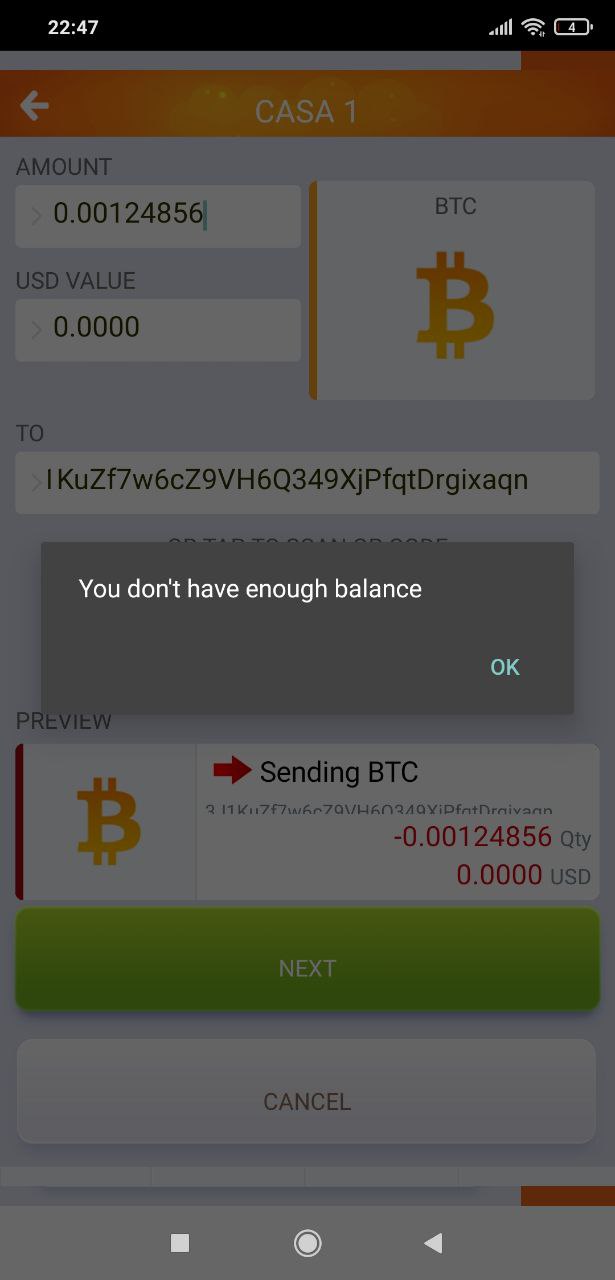
Task: Go to the system home screen
Action: (307, 1243)
